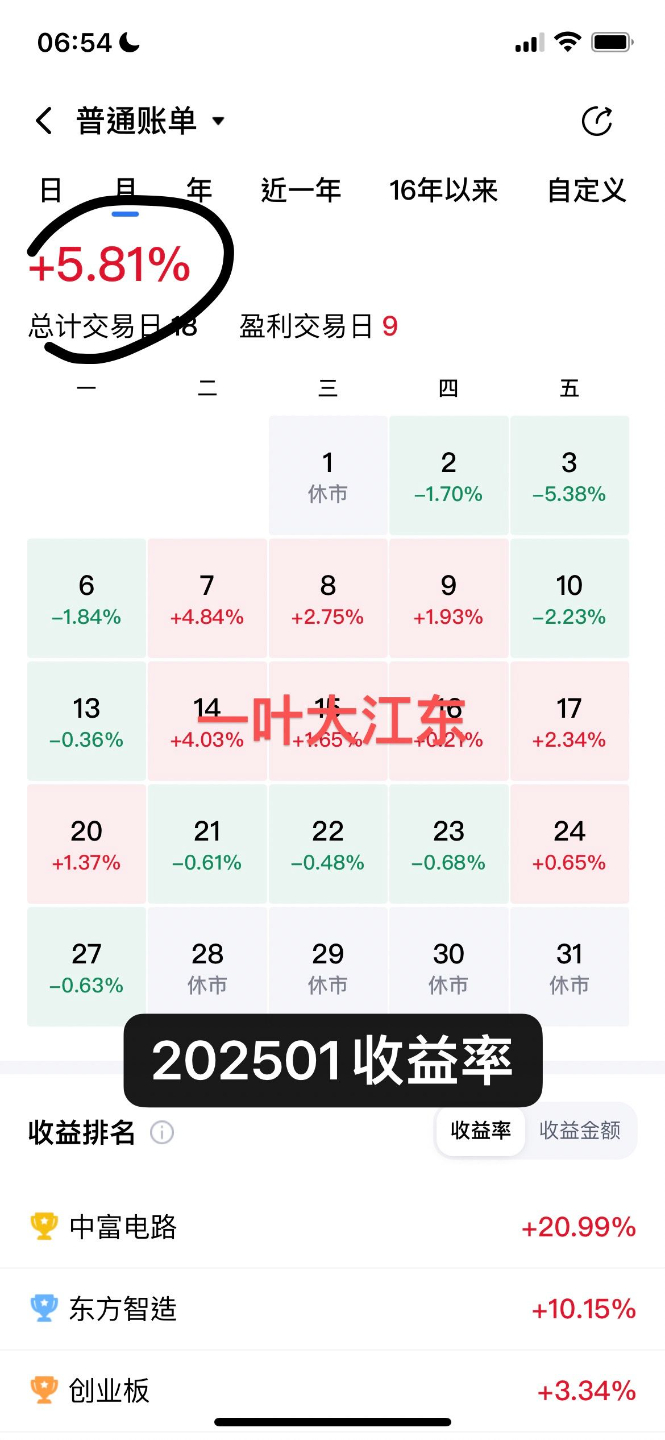Screen dimensions: 665x1440
Task: Go back from the bill page
Action: 43,122
